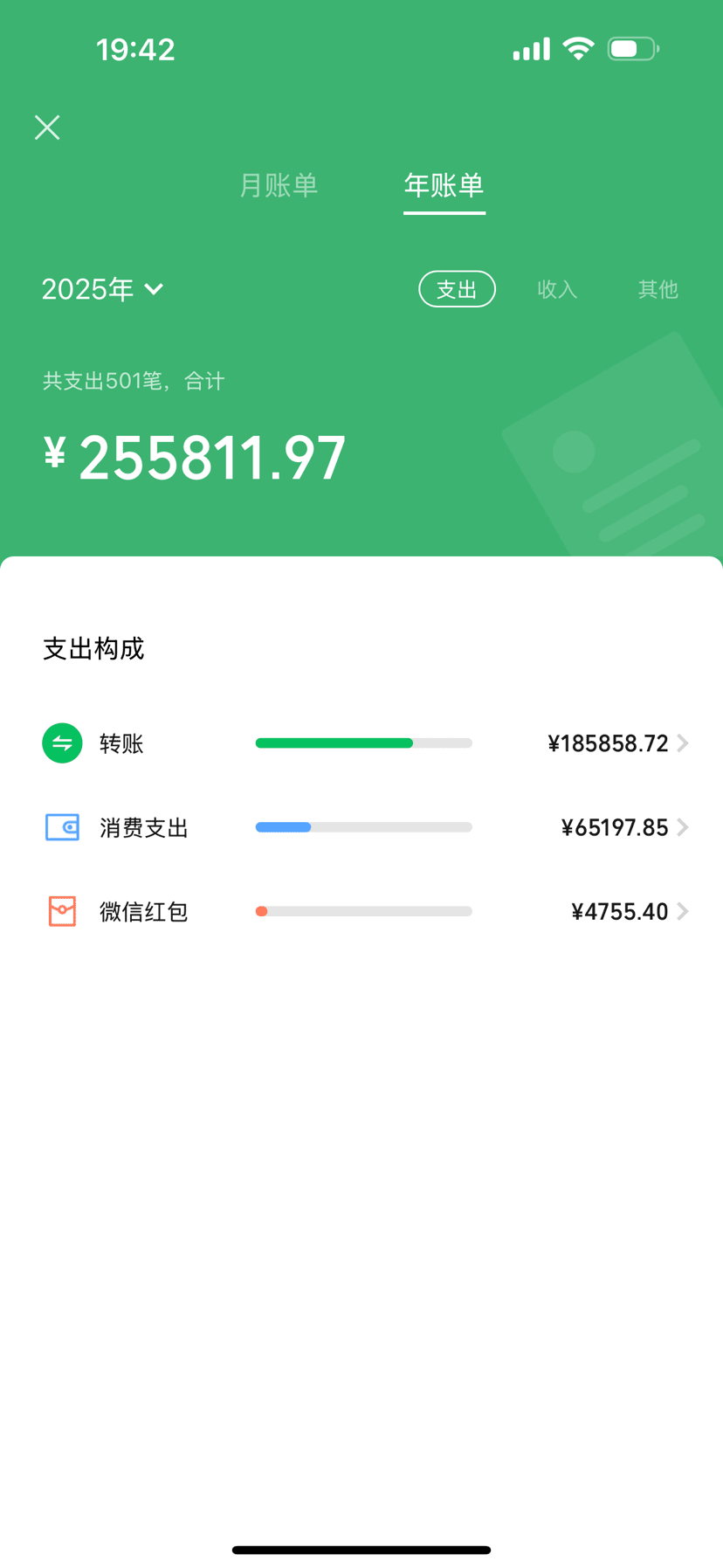This screenshot has width=723, height=1568.
Task: Select the 支出 filter chip
Action: [457, 289]
